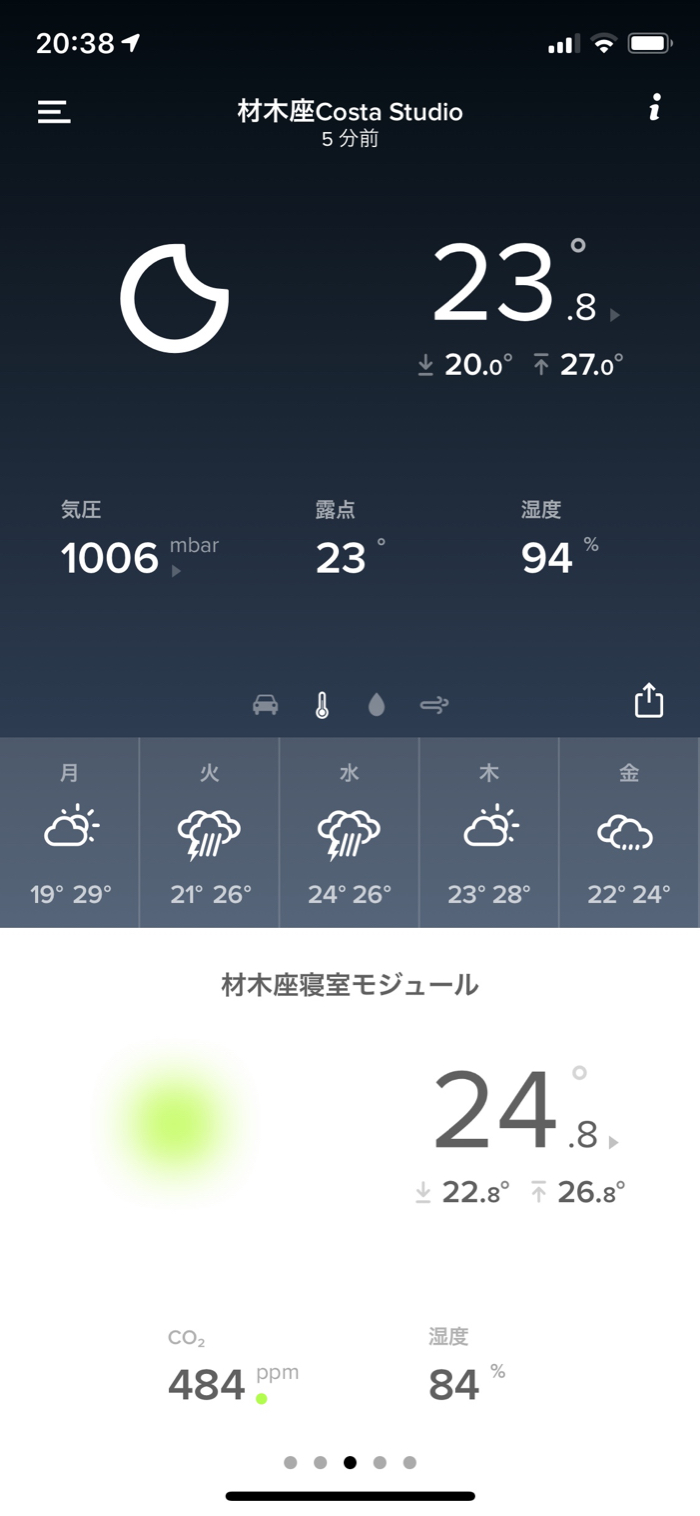Open outdoor temperature 23.8 graph arrow

[615, 315]
